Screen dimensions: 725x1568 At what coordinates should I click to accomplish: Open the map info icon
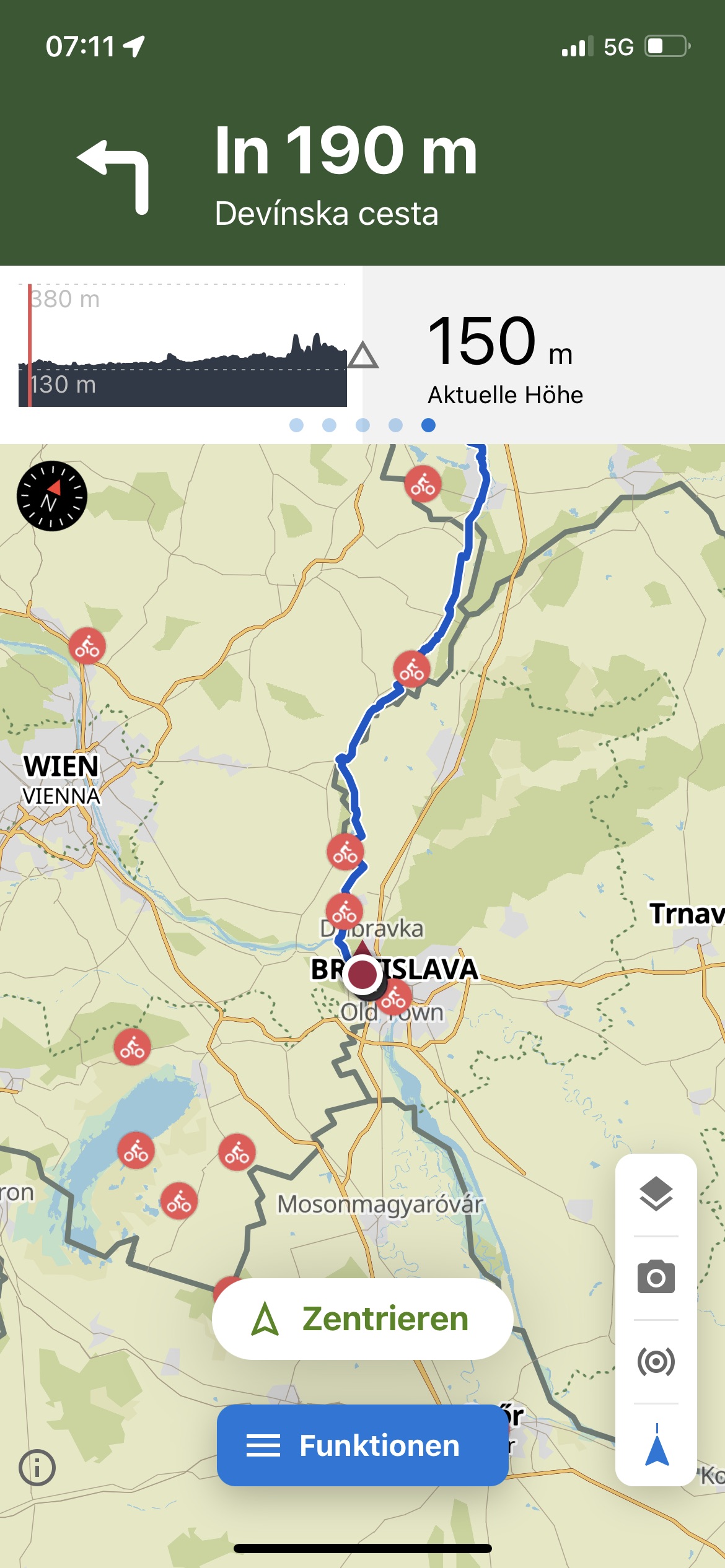[x=37, y=1468]
